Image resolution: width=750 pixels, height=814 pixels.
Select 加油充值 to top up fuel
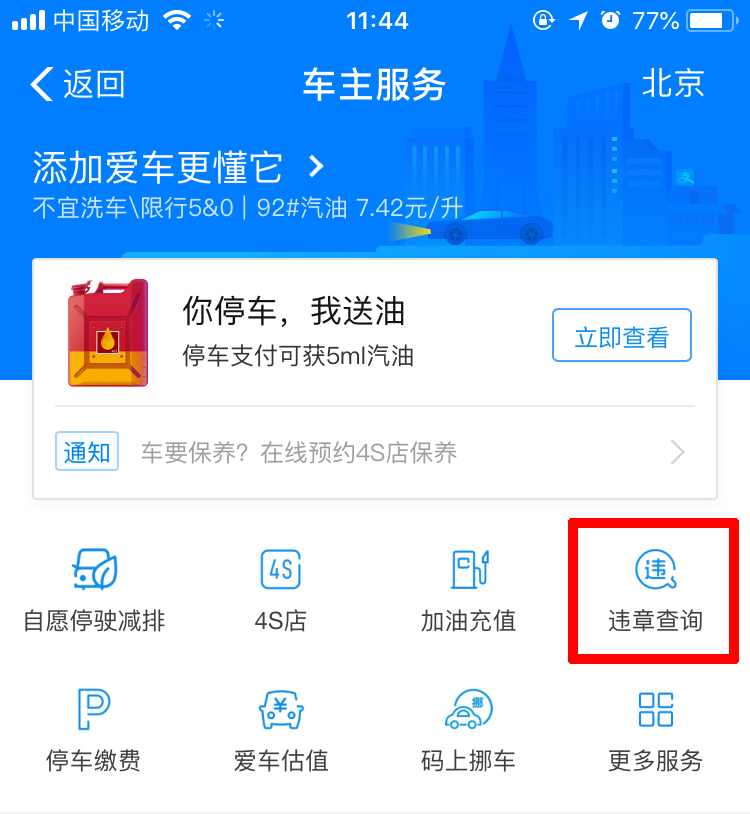pyautogui.click(x=468, y=590)
